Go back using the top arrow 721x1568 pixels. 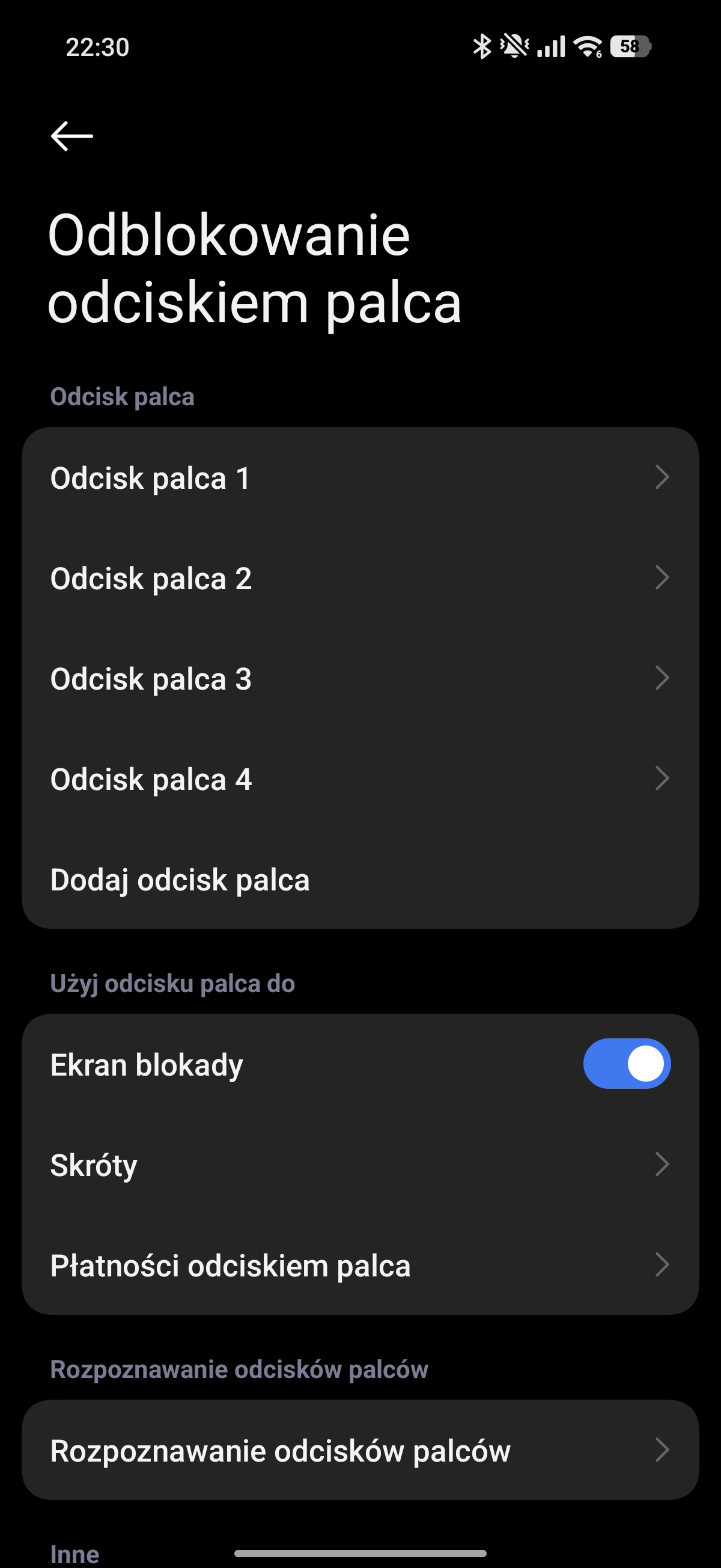click(71, 135)
